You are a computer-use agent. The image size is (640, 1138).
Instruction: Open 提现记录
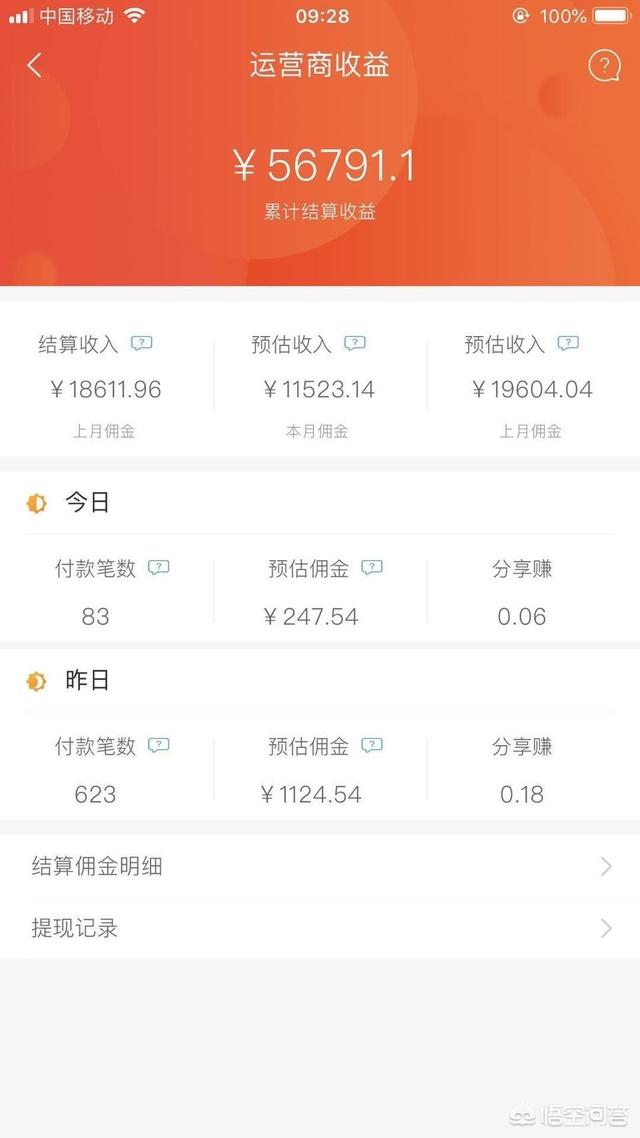(320, 928)
